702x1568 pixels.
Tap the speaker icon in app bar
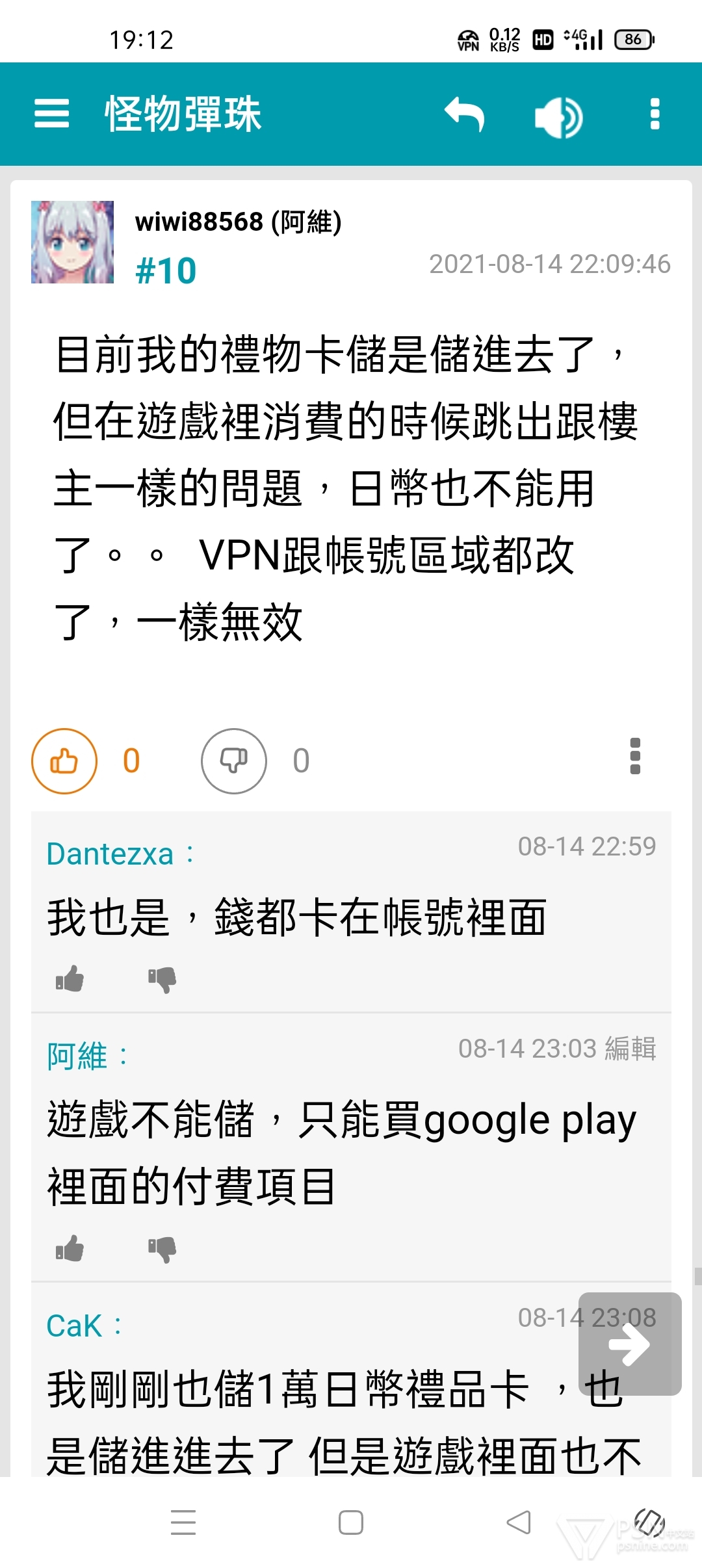(x=559, y=117)
